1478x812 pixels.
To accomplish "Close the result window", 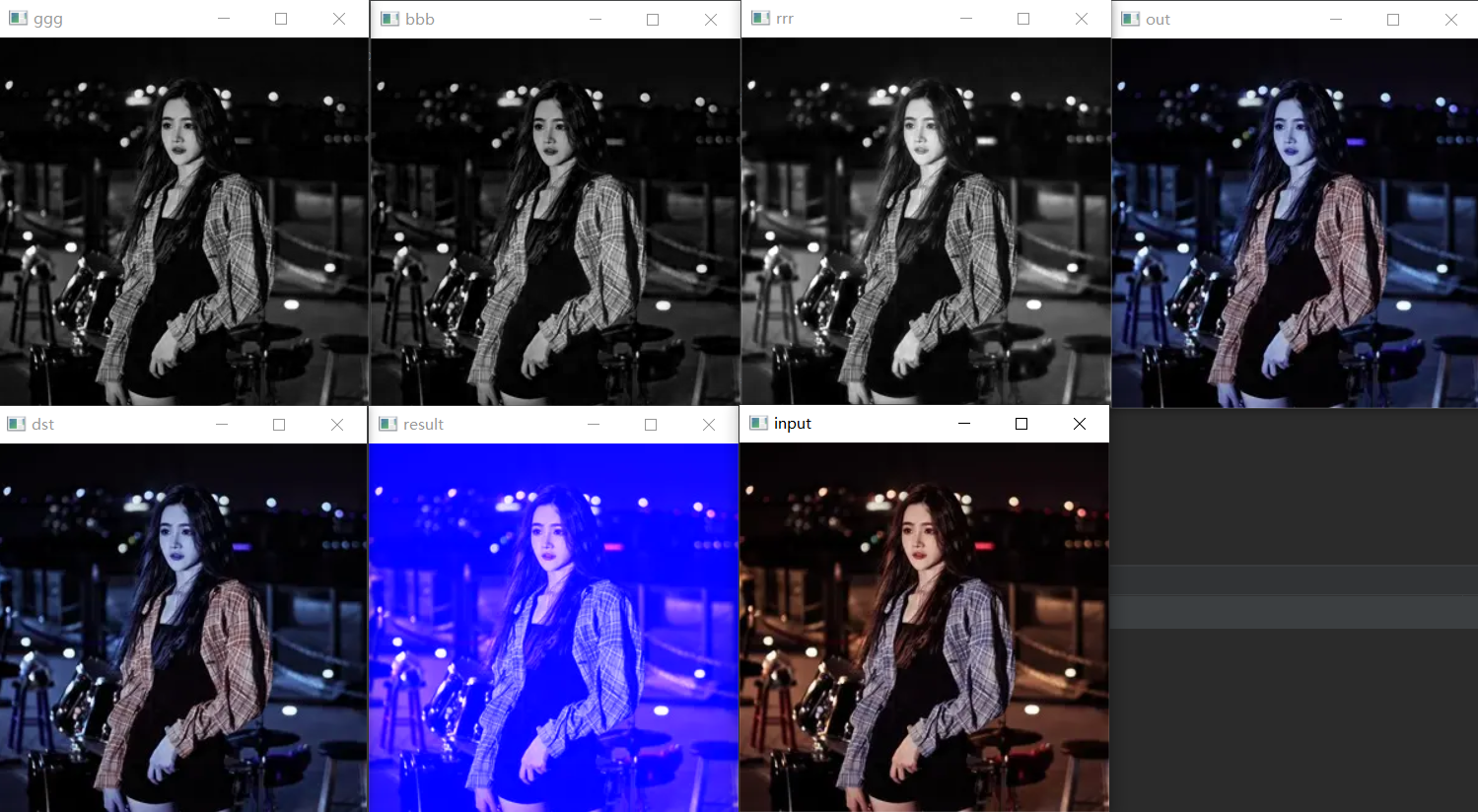I will [x=709, y=425].
